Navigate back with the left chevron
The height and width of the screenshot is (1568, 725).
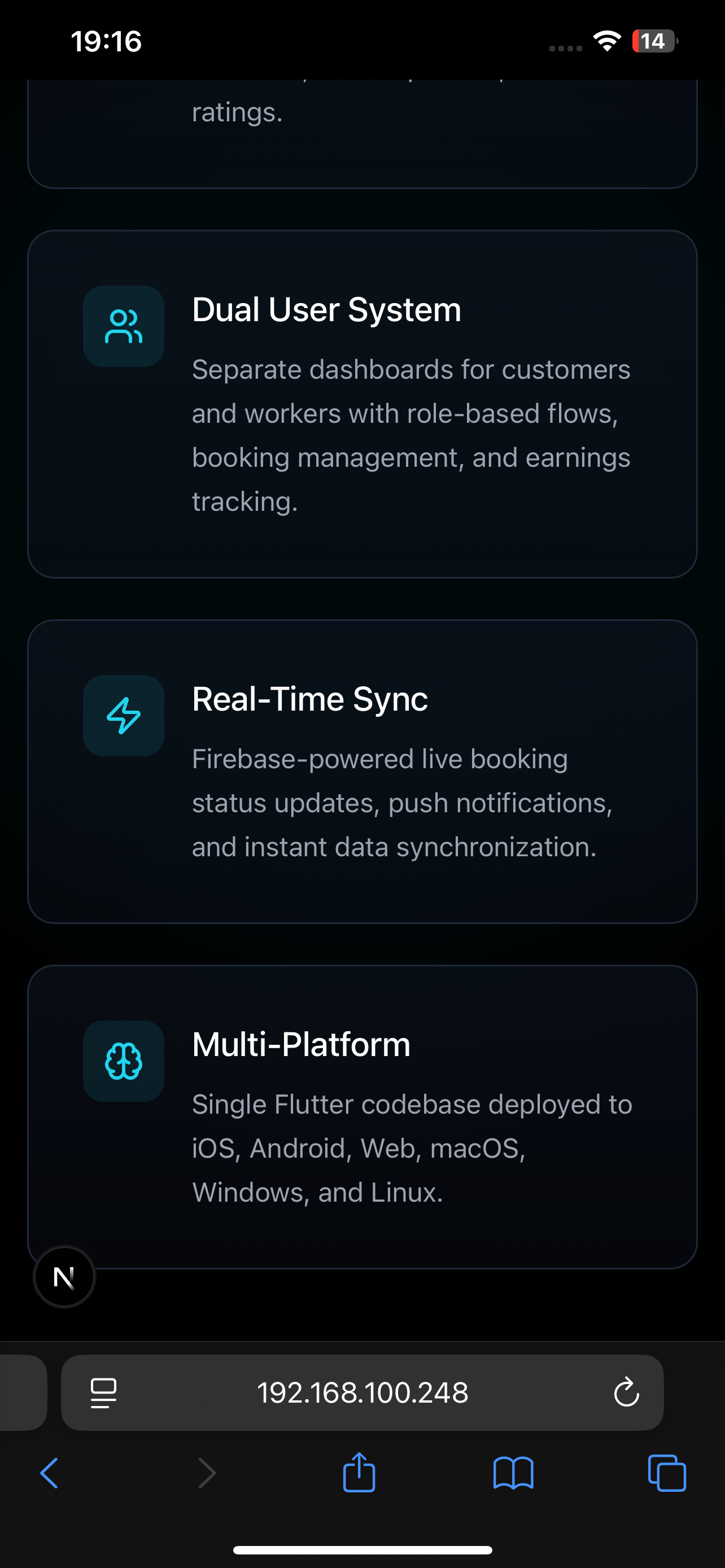(x=49, y=1473)
